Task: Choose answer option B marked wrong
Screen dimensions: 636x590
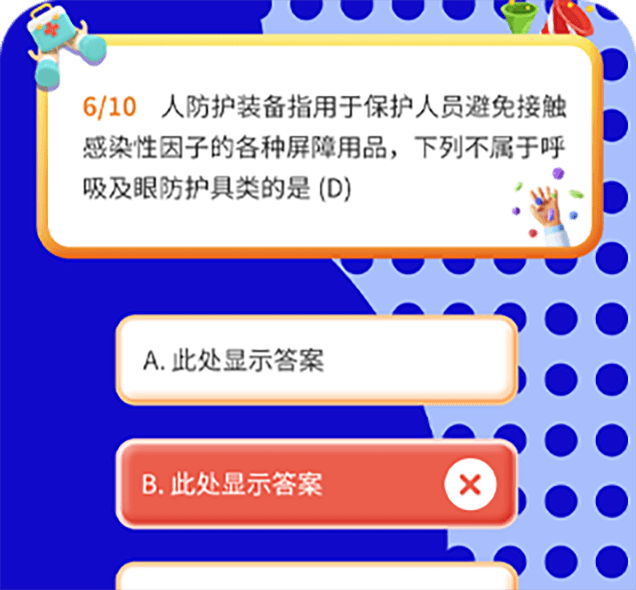Action: 316,485
